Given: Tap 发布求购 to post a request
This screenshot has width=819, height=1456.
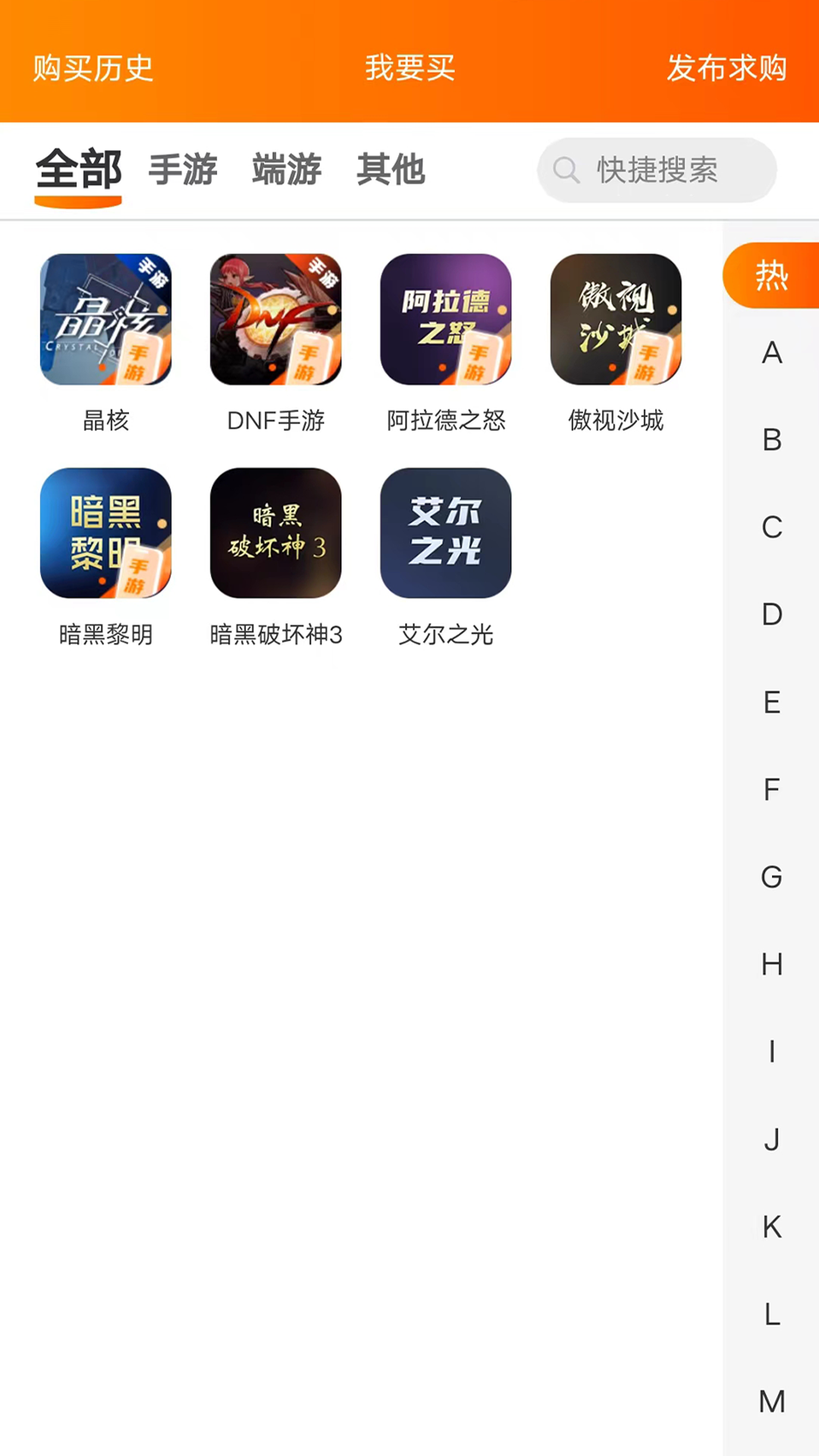Looking at the screenshot, I should (x=726, y=68).
